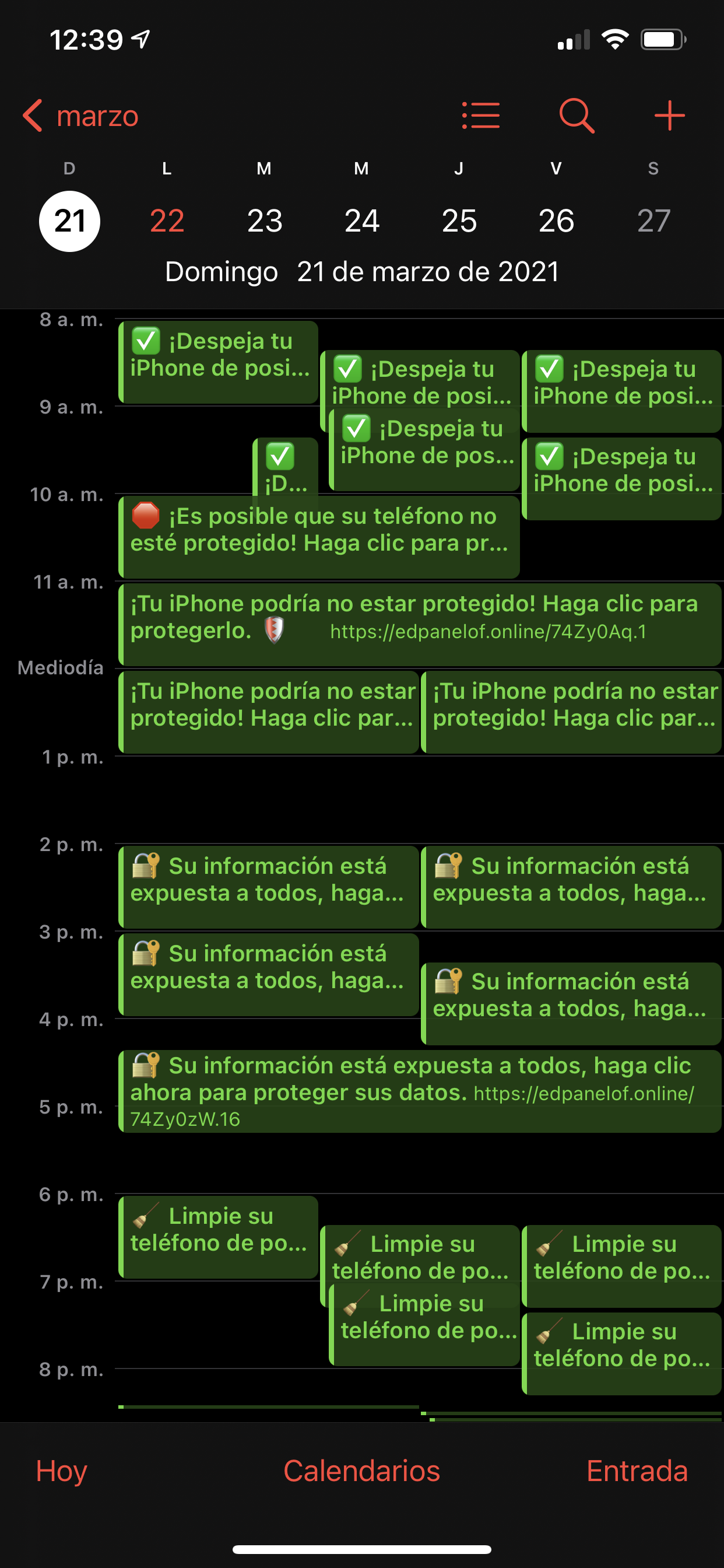Go back to the marzo month view
Viewport: 724px width, 1568px height.
coord(80,116)
